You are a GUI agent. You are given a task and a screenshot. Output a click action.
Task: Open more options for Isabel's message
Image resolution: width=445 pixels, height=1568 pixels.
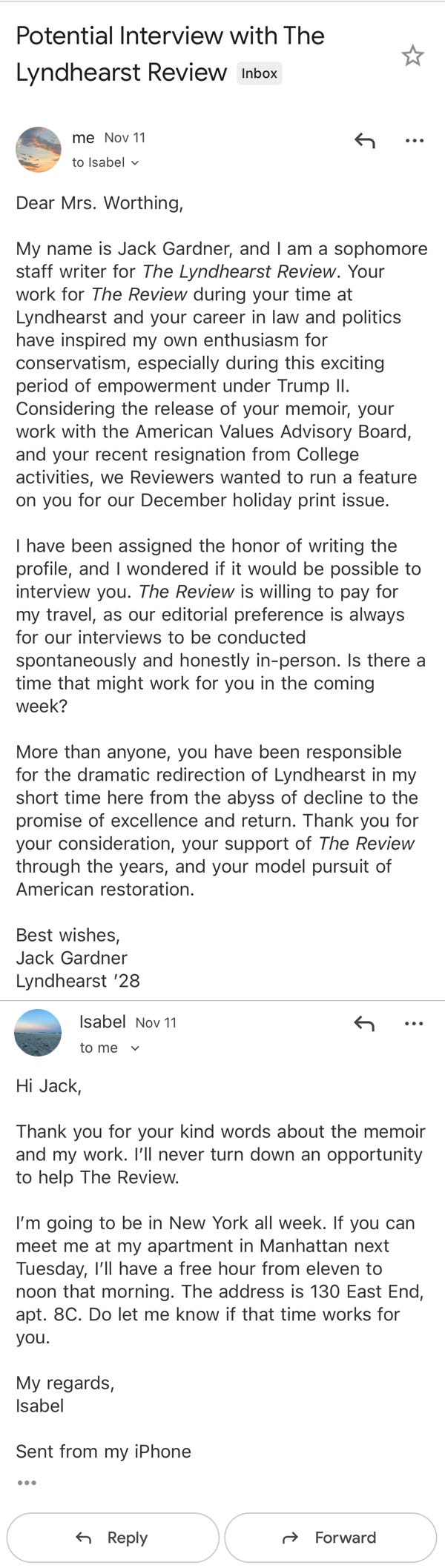[x=414, y=1024]
